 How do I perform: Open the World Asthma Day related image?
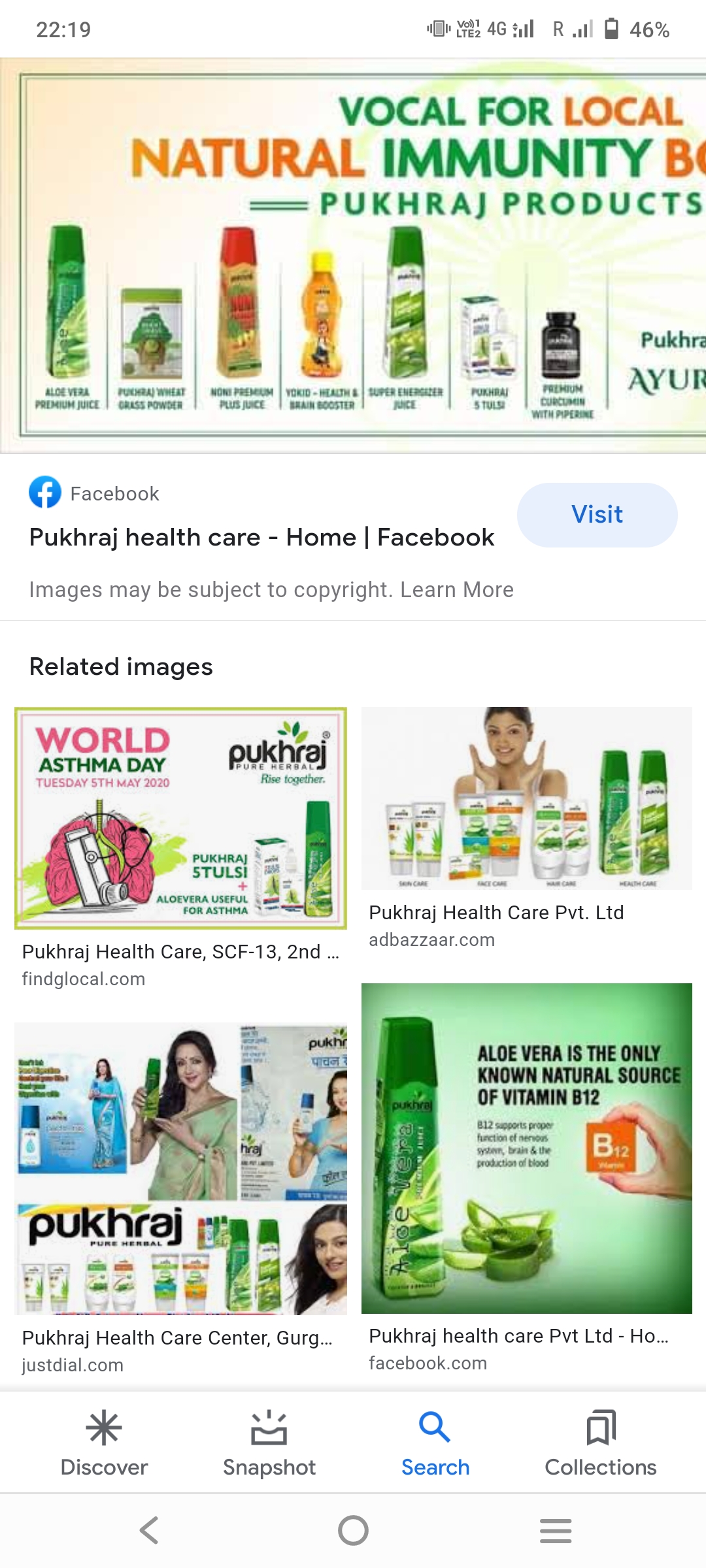coord(180,818)
